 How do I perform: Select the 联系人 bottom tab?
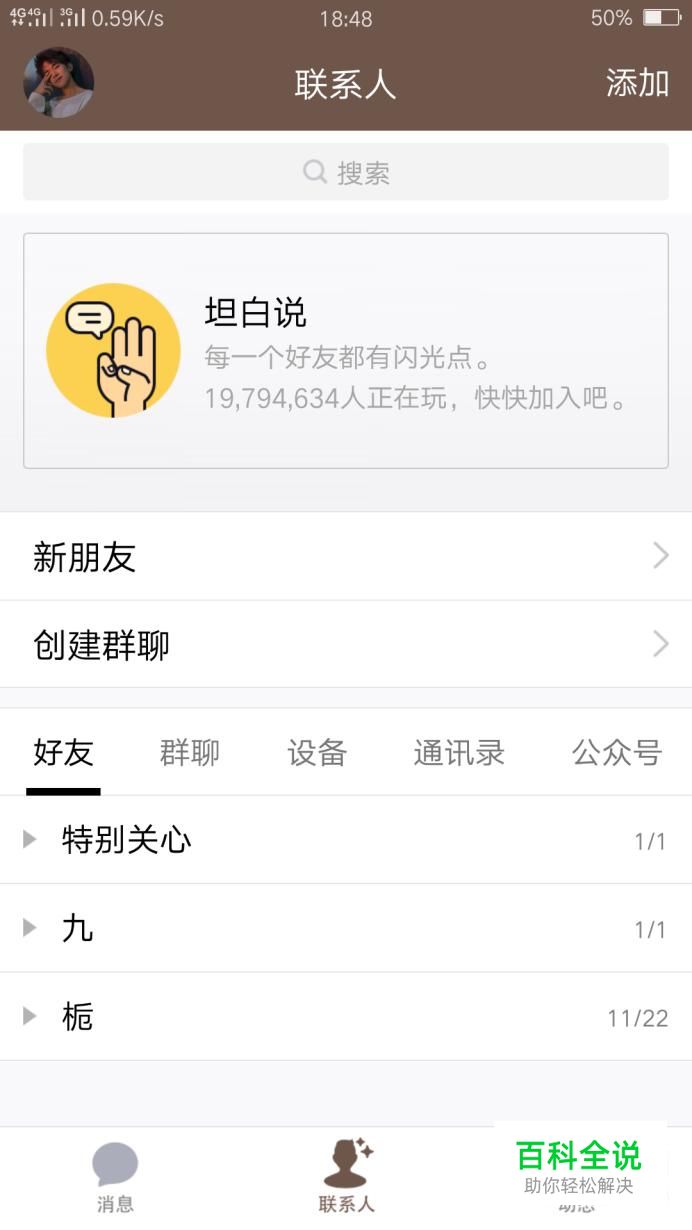347,1178
